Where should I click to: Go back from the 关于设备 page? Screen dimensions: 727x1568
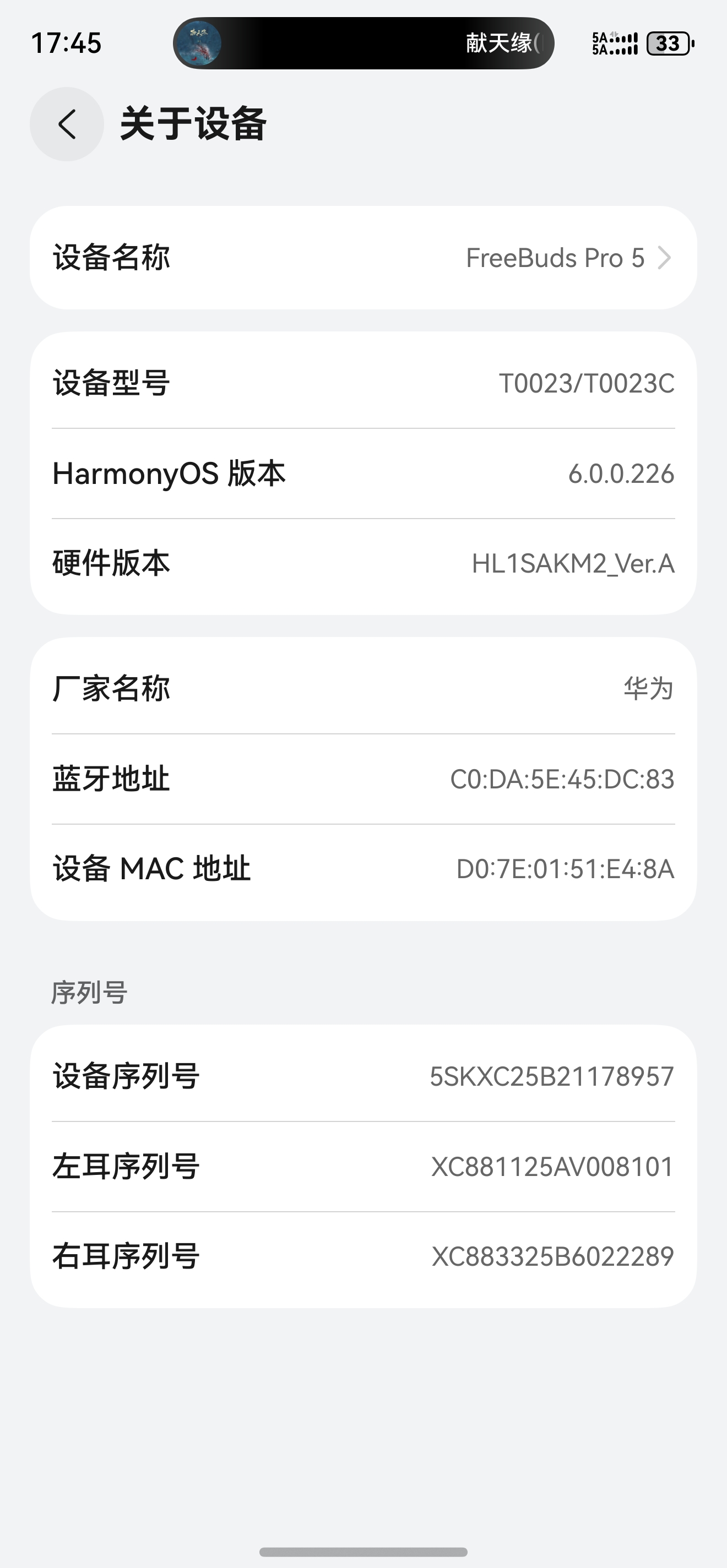(x=67, y=124)
